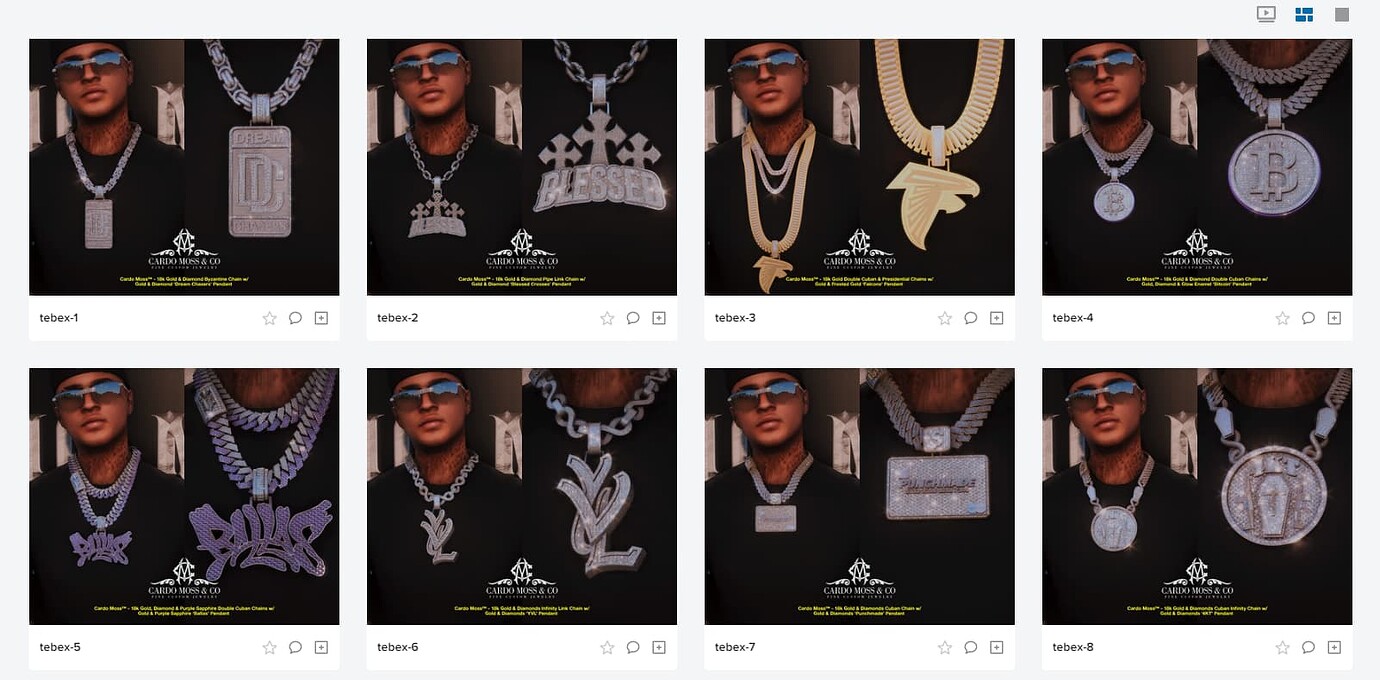This screenshot has height=680, width=1380.
Task: Add tebex-6 to a collection
Action: (659, 647)
